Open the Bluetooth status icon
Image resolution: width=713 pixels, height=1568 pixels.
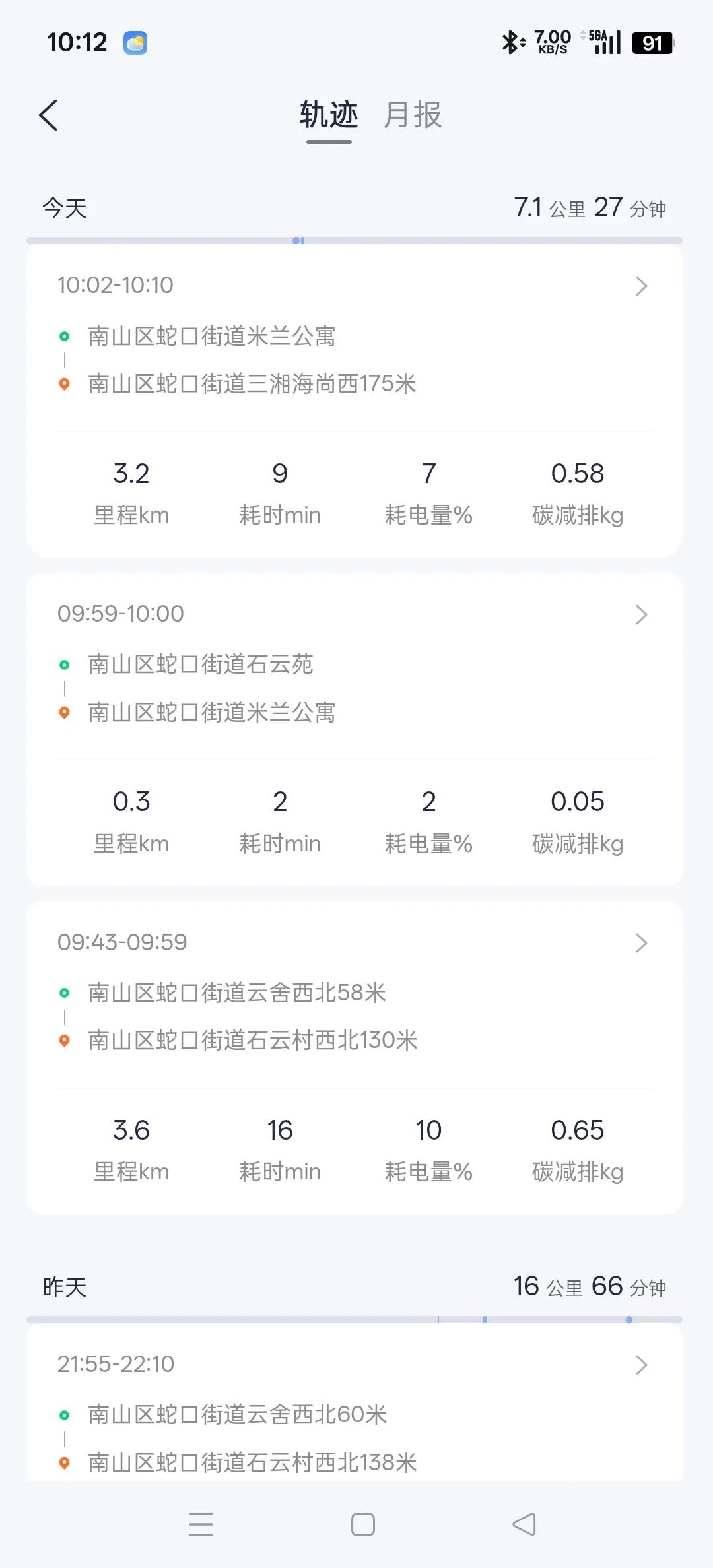(x=510, y=41)
